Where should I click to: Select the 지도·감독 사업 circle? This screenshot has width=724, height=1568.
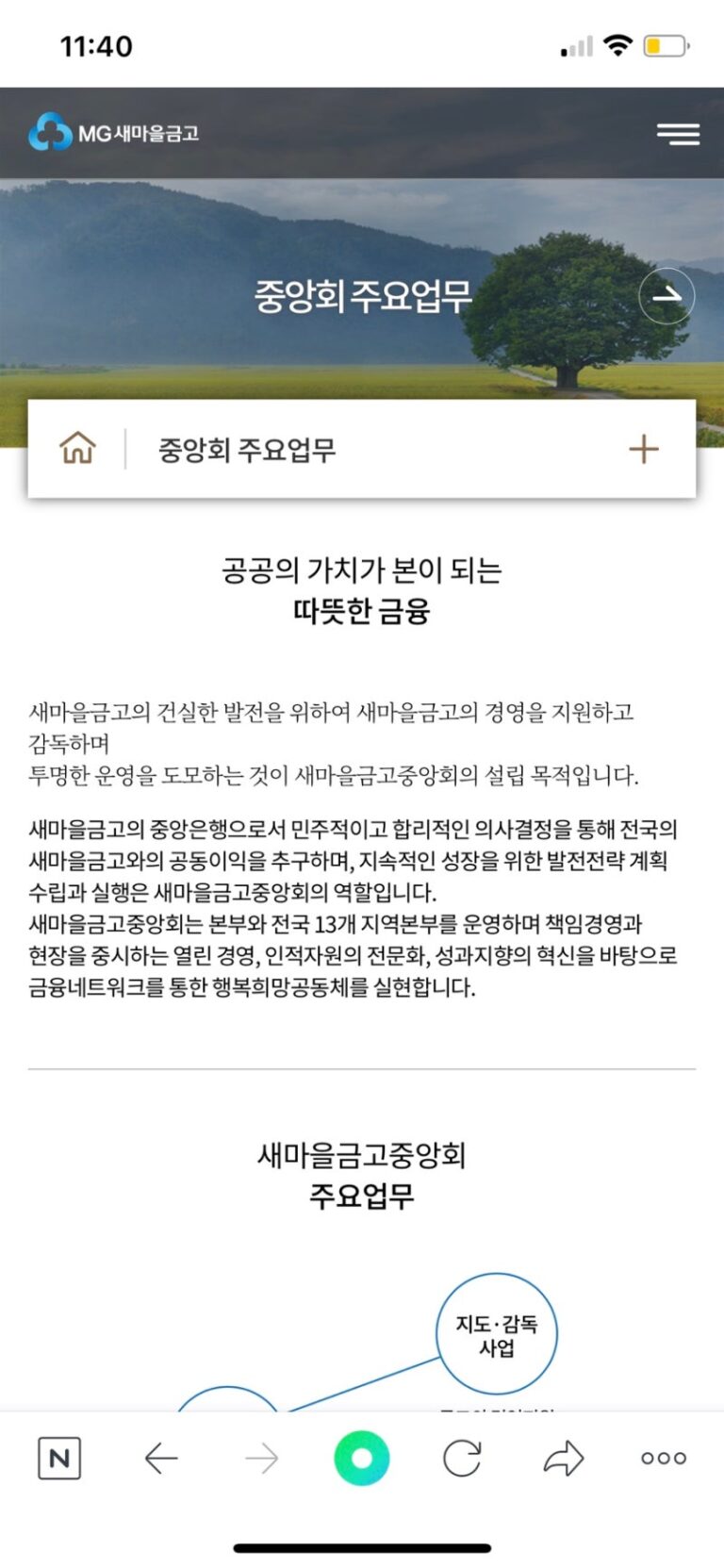[496, 1334]
